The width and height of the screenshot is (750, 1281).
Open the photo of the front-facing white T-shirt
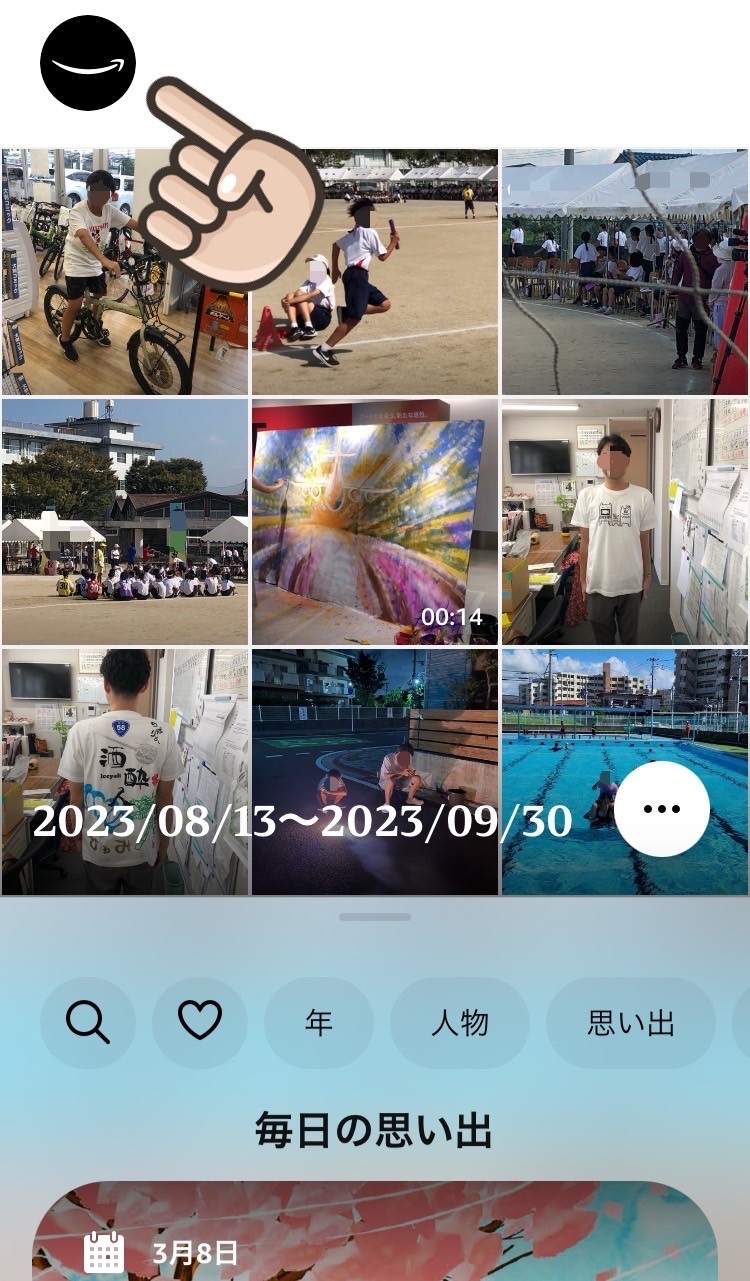(625, 521)
